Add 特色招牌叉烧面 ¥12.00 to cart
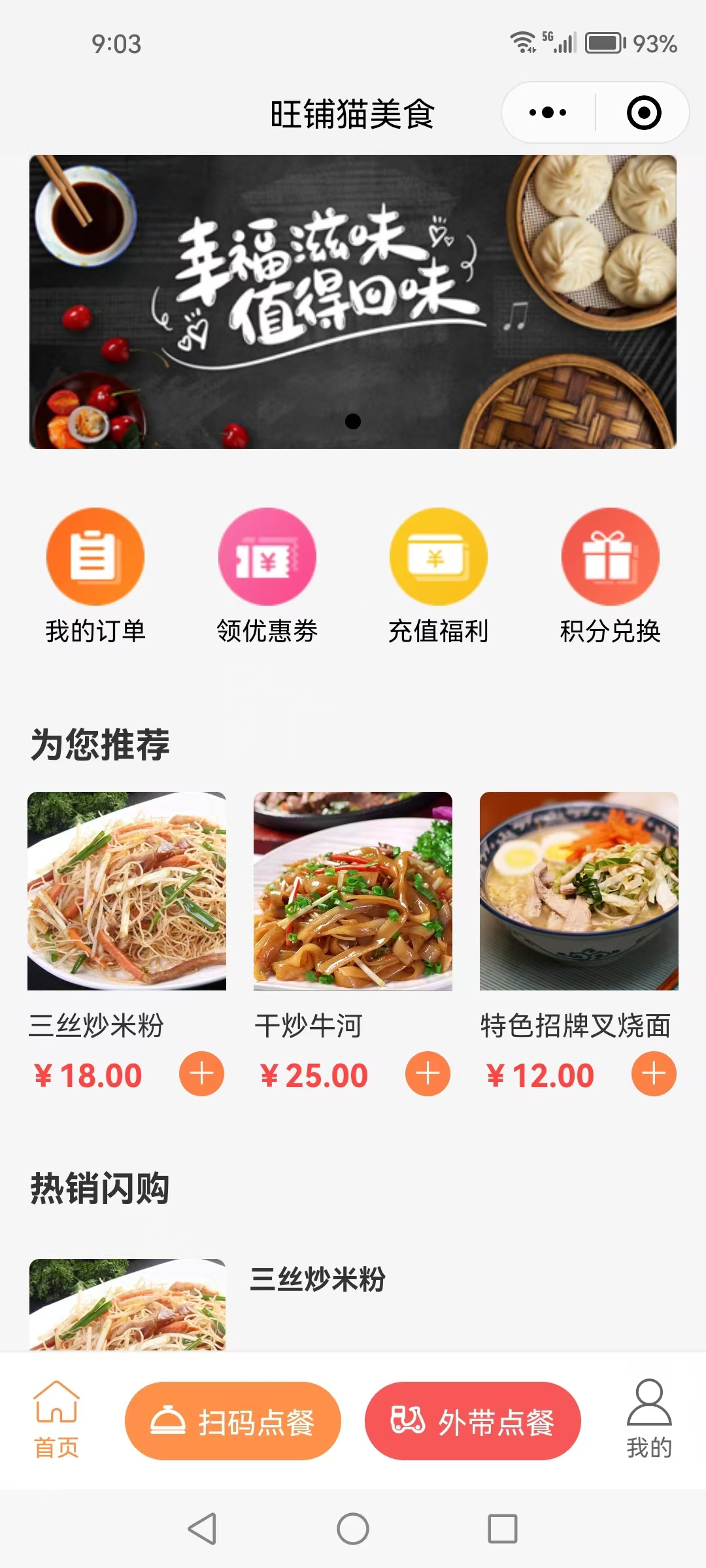 (654, 1073)
